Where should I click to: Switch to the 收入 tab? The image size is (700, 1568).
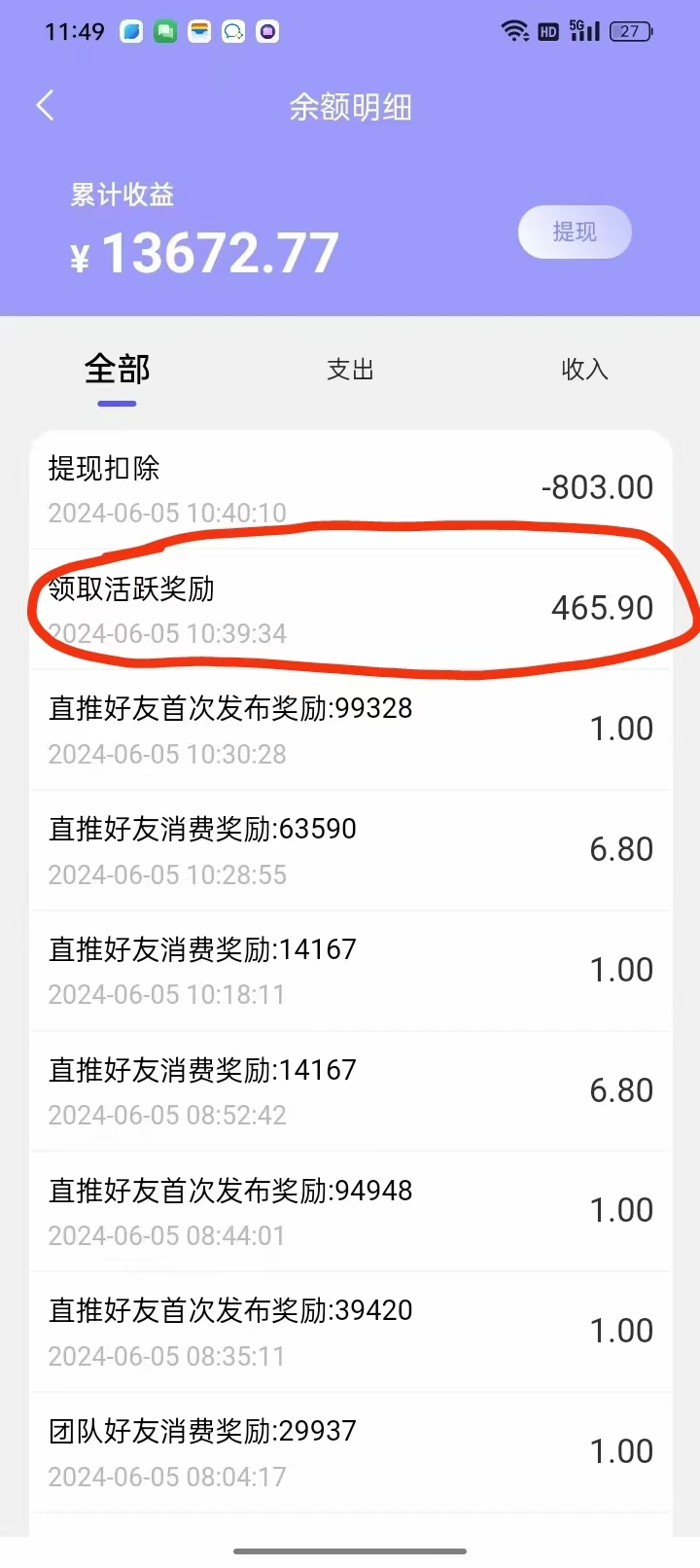tap(584, 370)
